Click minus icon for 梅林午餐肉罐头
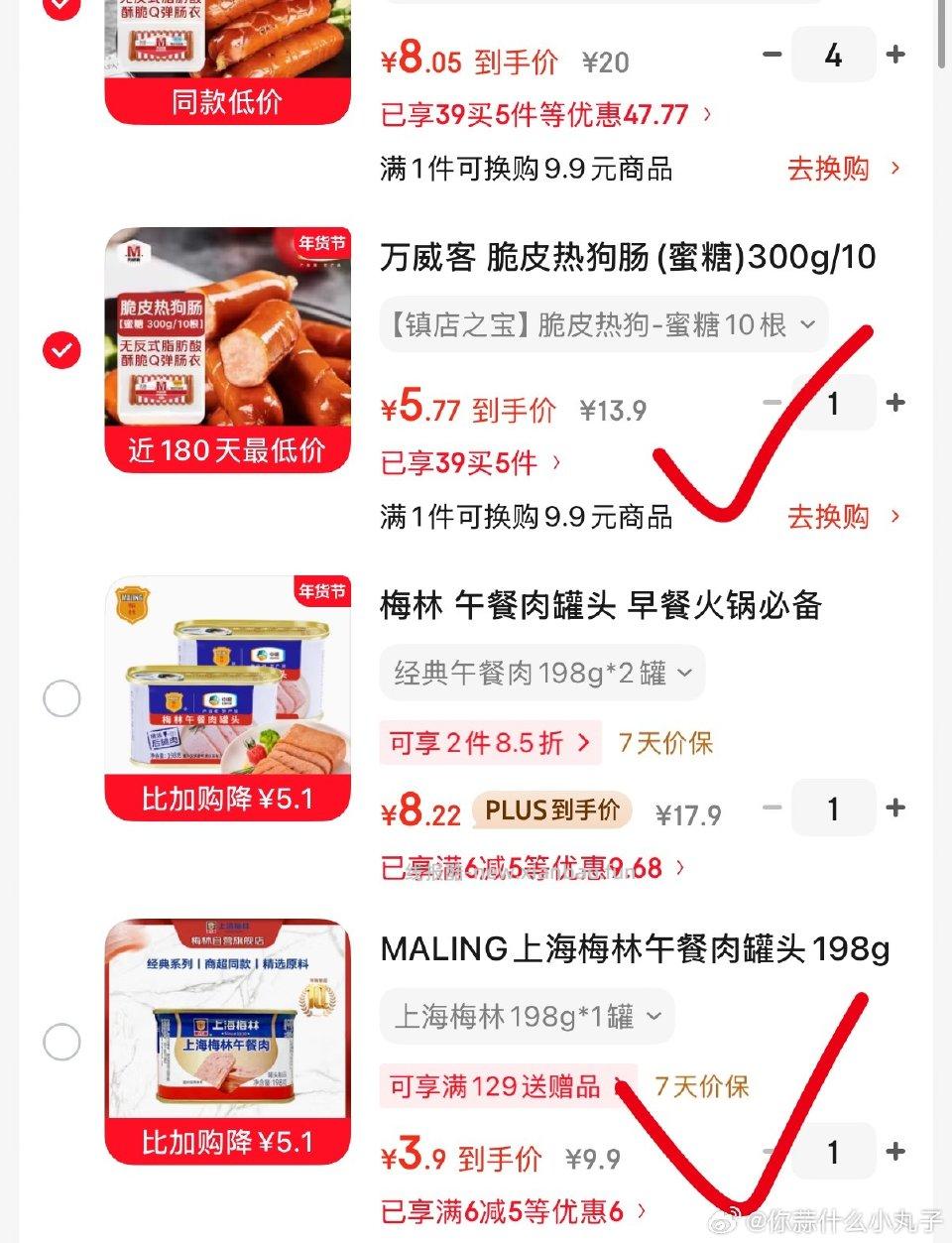952x1243 pixels. click(x=773, y=808)
